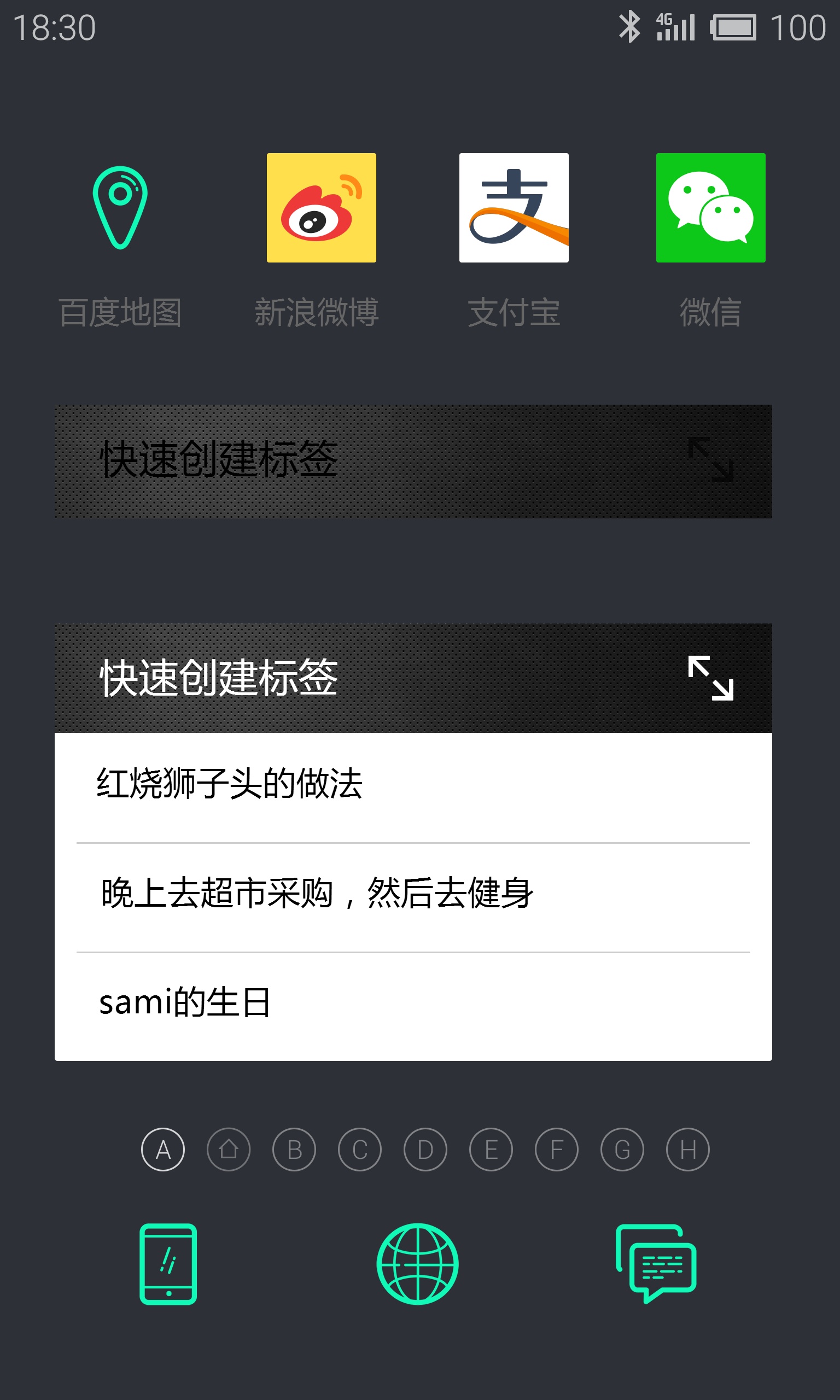
Task: Open the 百度地图 app
Action: 120,208
